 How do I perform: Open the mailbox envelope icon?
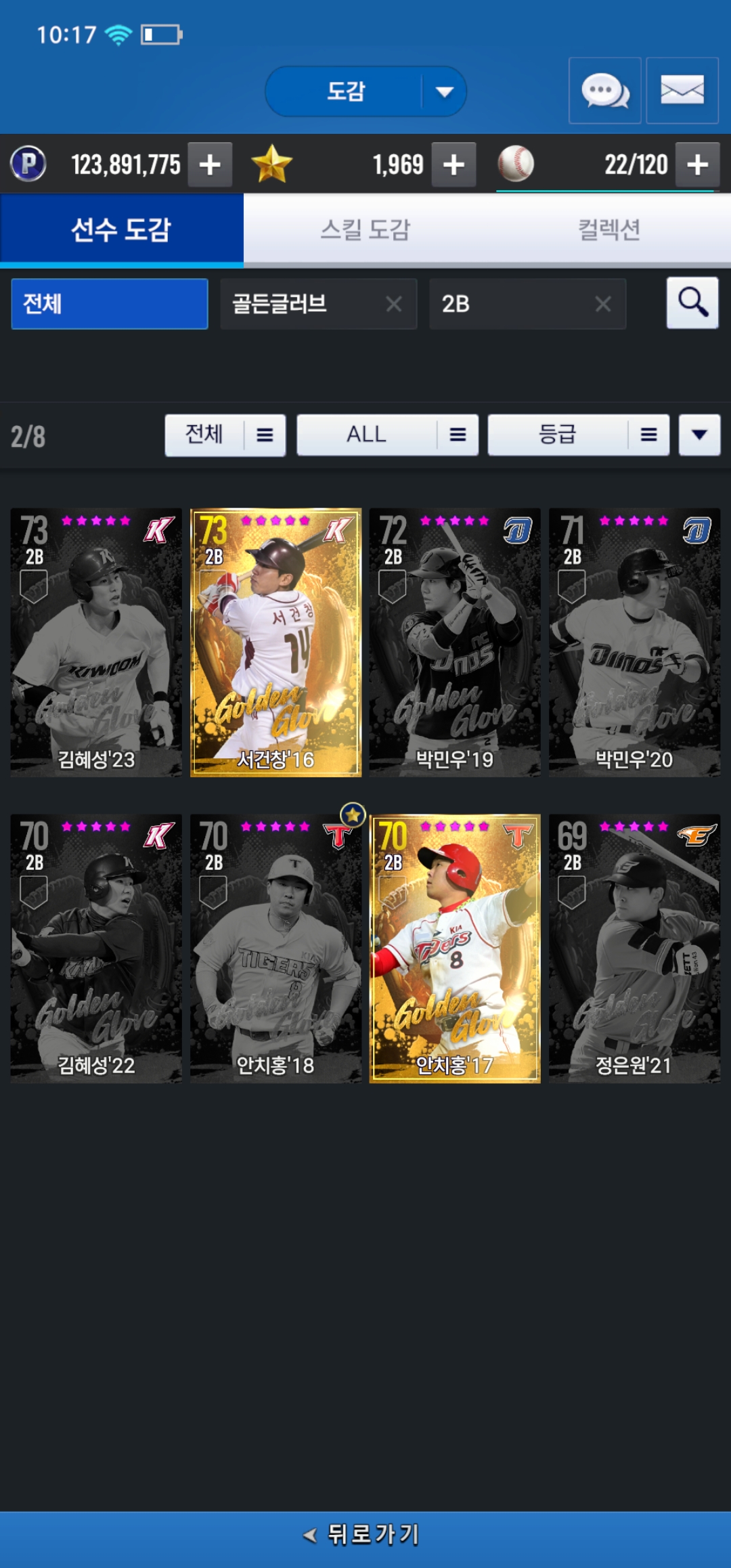(x=682, y=91)
